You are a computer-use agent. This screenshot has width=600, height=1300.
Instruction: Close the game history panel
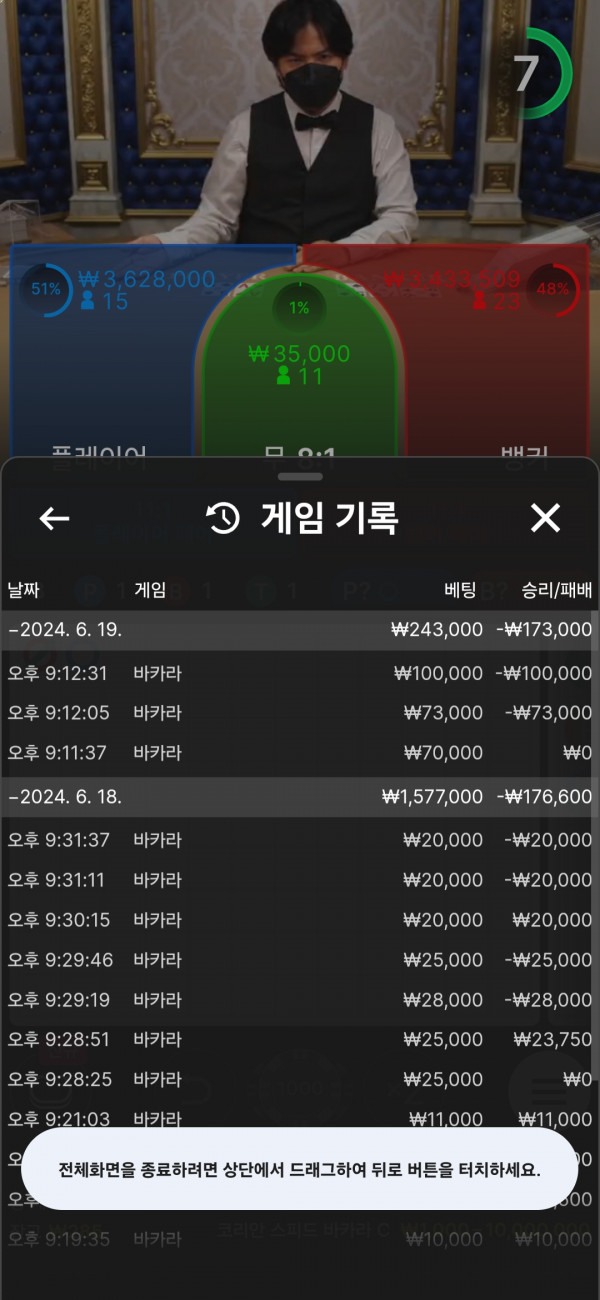545,518
